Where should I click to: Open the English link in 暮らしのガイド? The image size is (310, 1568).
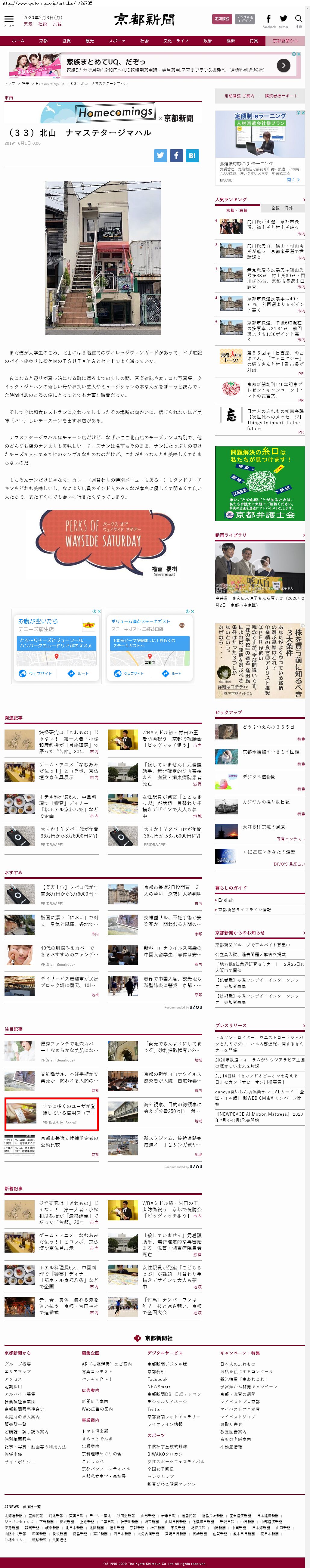pos(226,900)
